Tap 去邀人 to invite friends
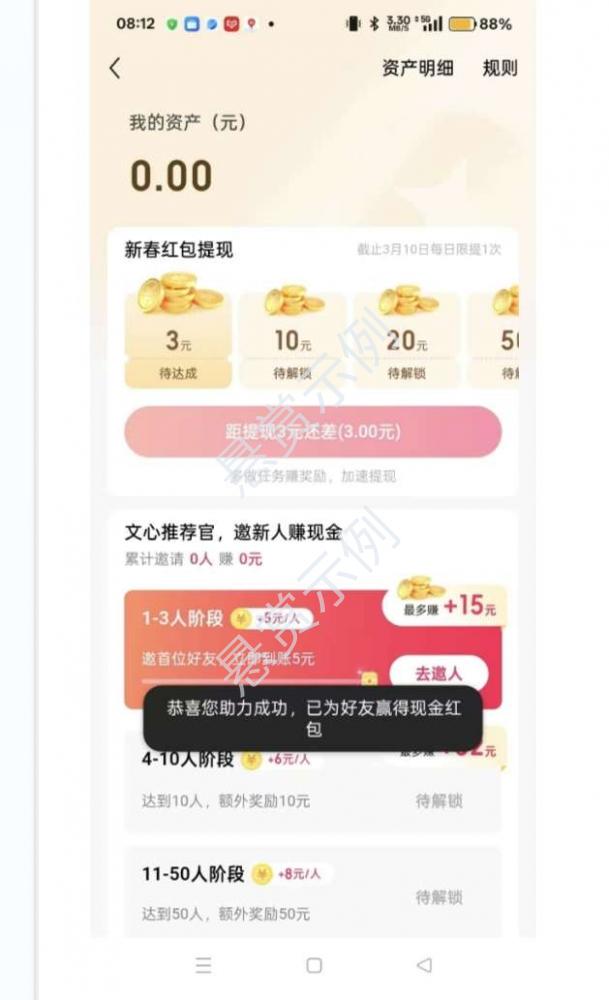The height and width of the screenshot is (1000, 609). tap(438, 673)
